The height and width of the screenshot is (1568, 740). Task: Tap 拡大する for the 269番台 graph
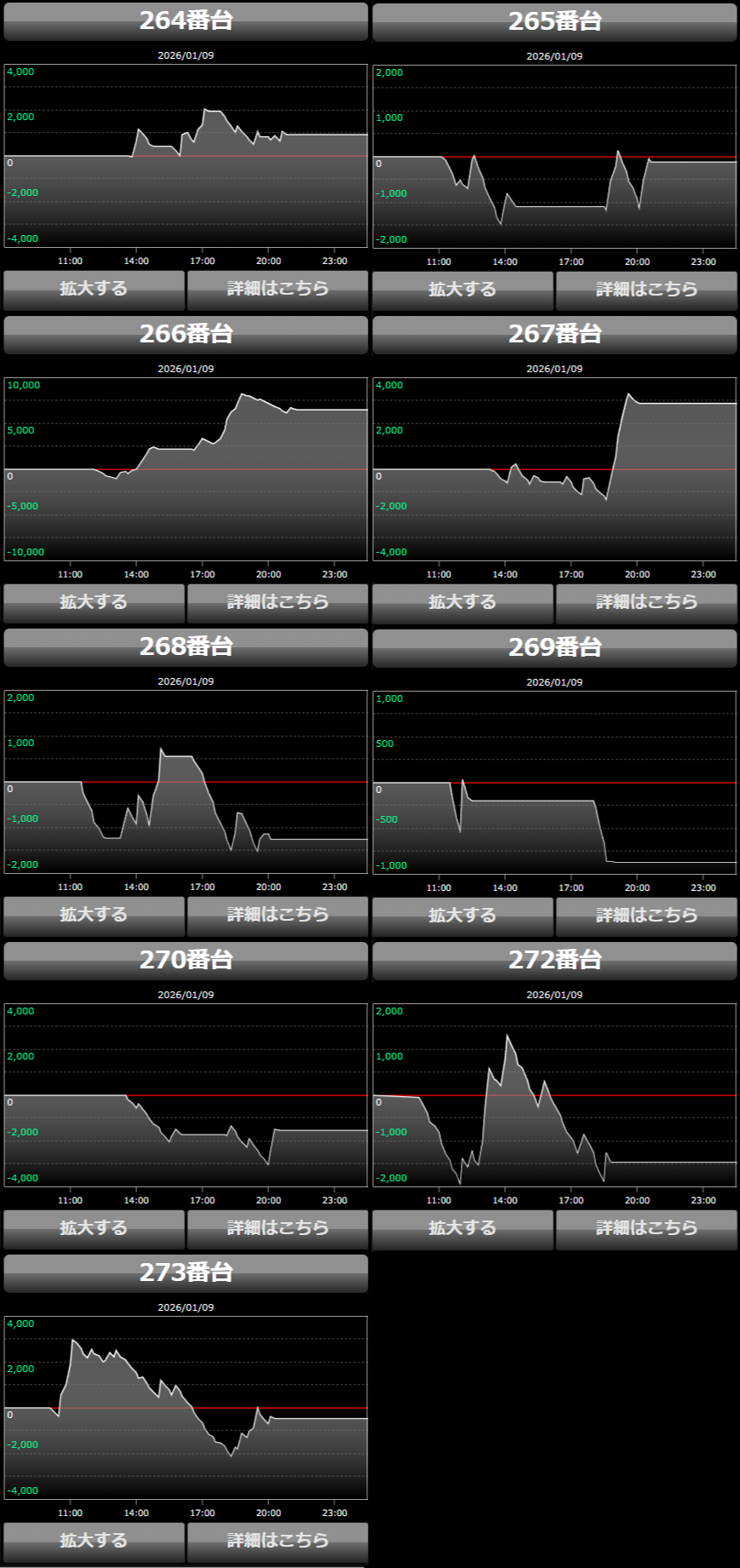pyautogui.click(x=462, y=916)
